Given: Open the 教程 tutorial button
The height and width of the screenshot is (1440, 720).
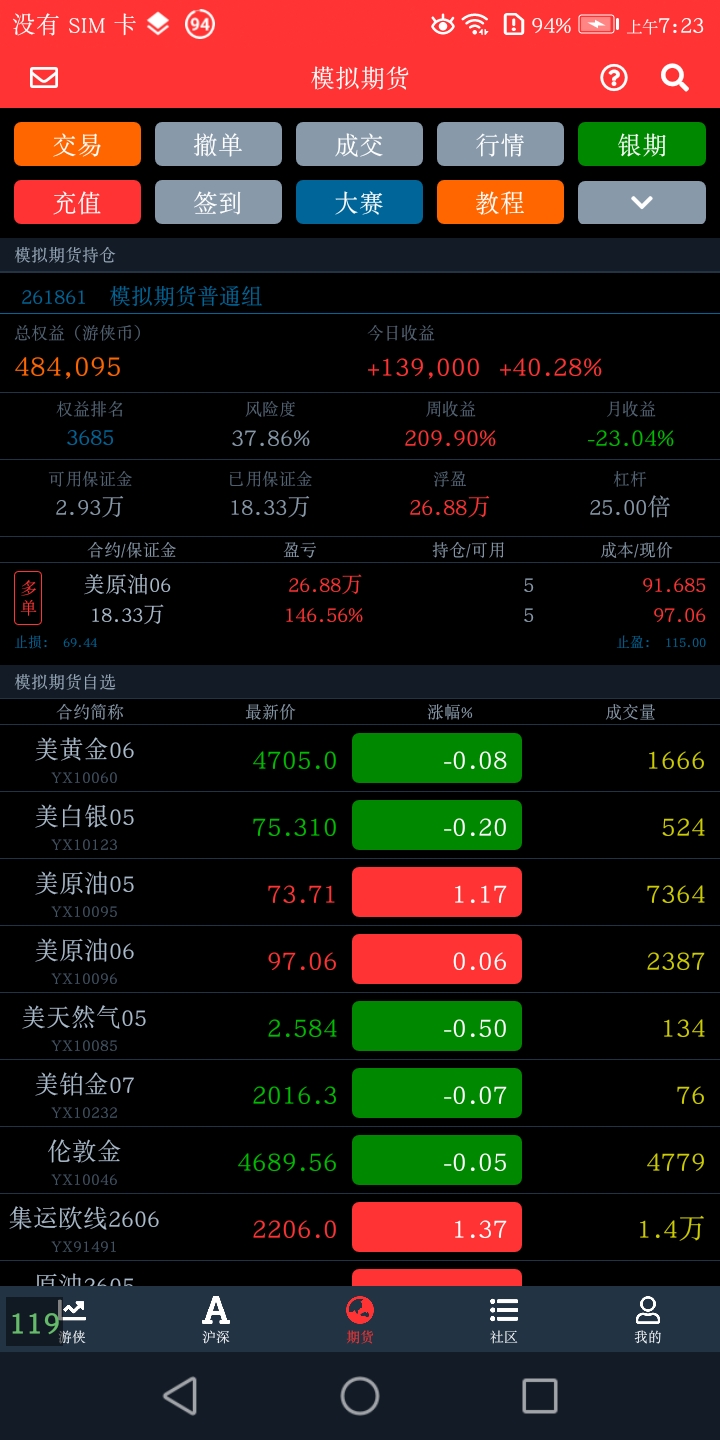Looking at the screenshot, I should [500, 202].
